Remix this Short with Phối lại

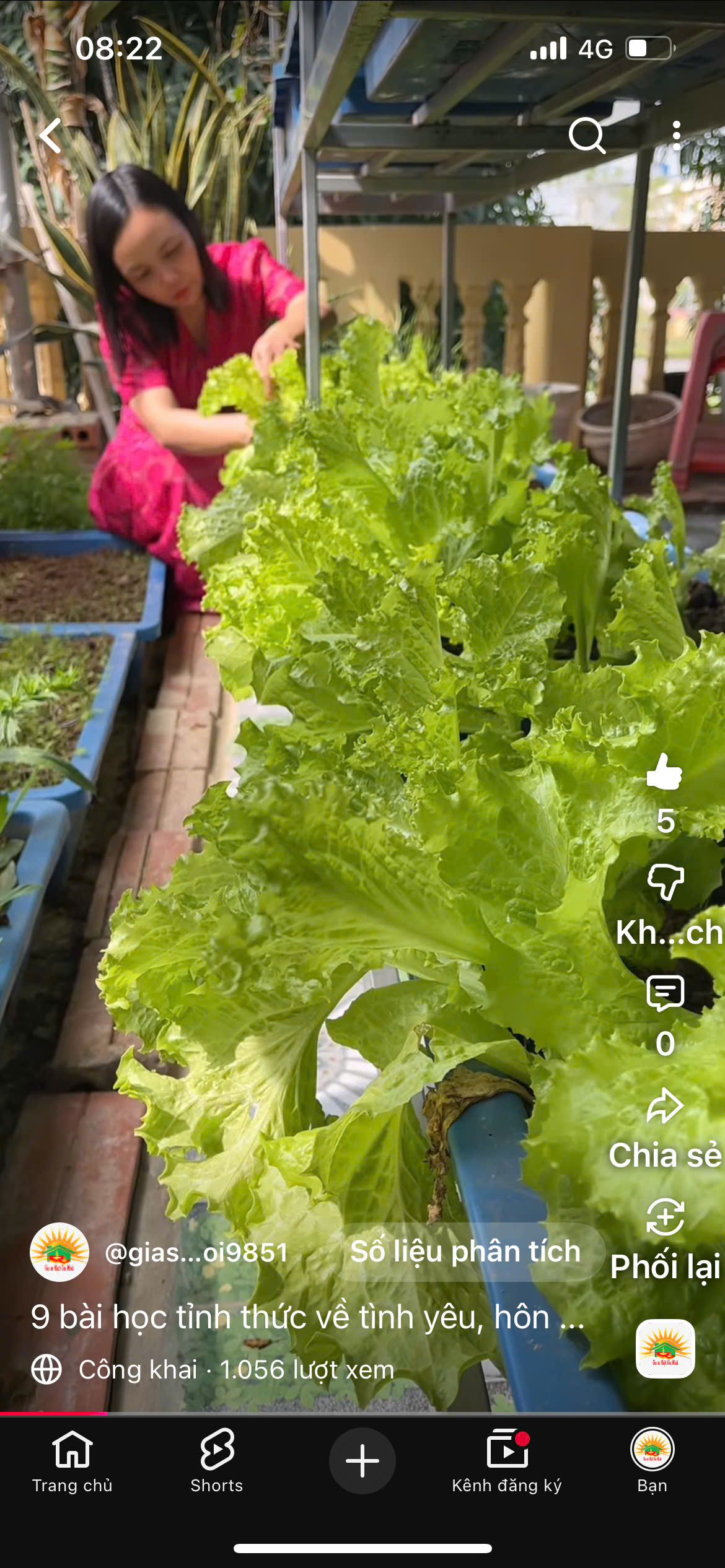coord(665,1217)
